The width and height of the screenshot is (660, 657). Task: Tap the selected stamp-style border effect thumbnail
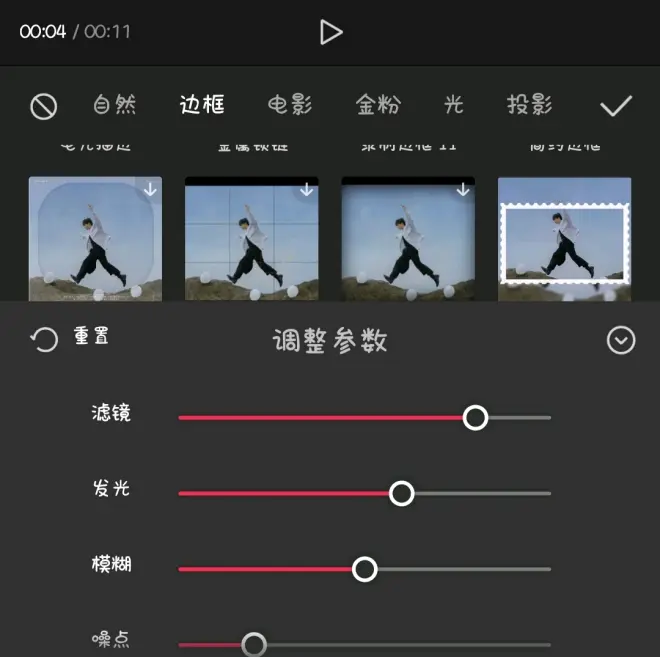[x=565, y=240]
